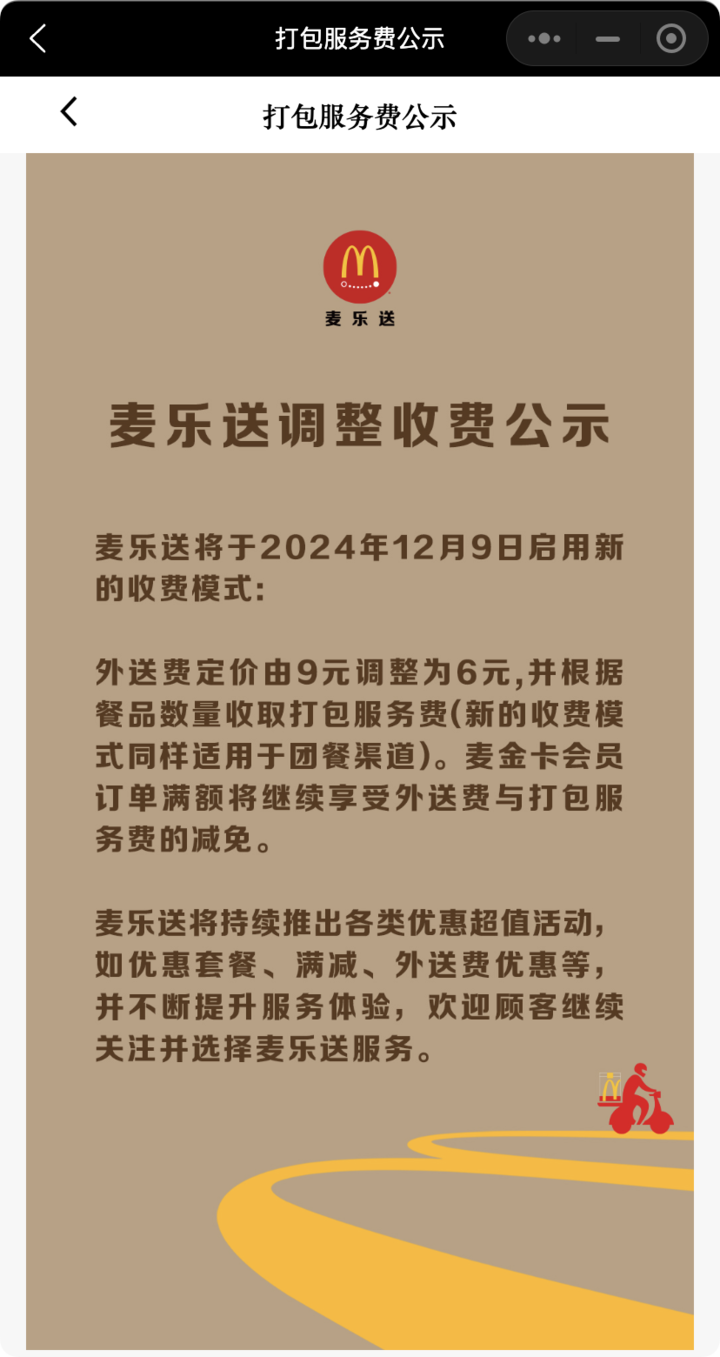
Task: Open the mini program's three-dot menu
Action: (x=544, y=39)
